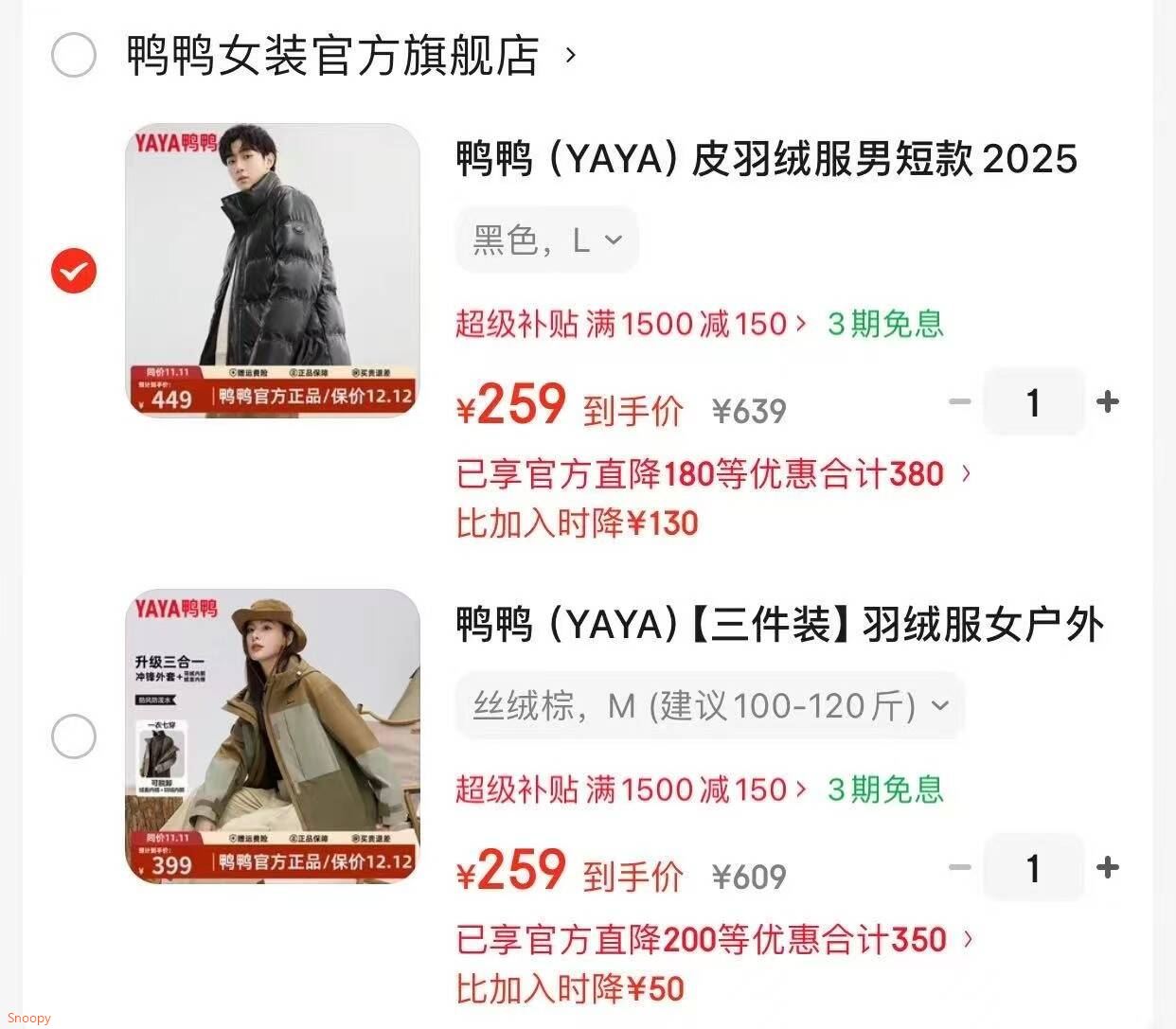This screenshot has height=1029, width=1176.
Task: Change the 丝绒棕, M variant option
Action: [710, 706]
